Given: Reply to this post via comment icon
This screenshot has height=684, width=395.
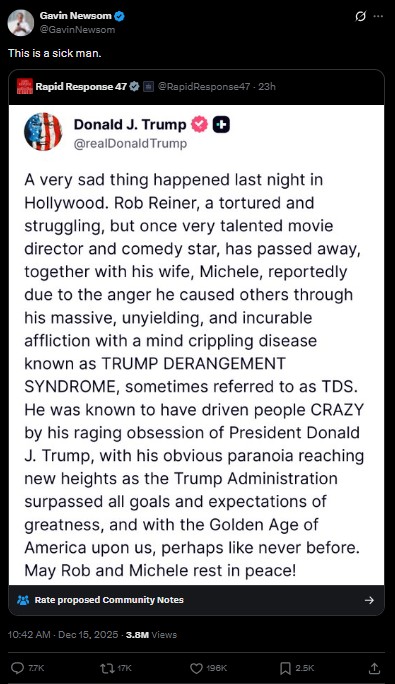Looking at the screenshot, I should tap(17, 668).
